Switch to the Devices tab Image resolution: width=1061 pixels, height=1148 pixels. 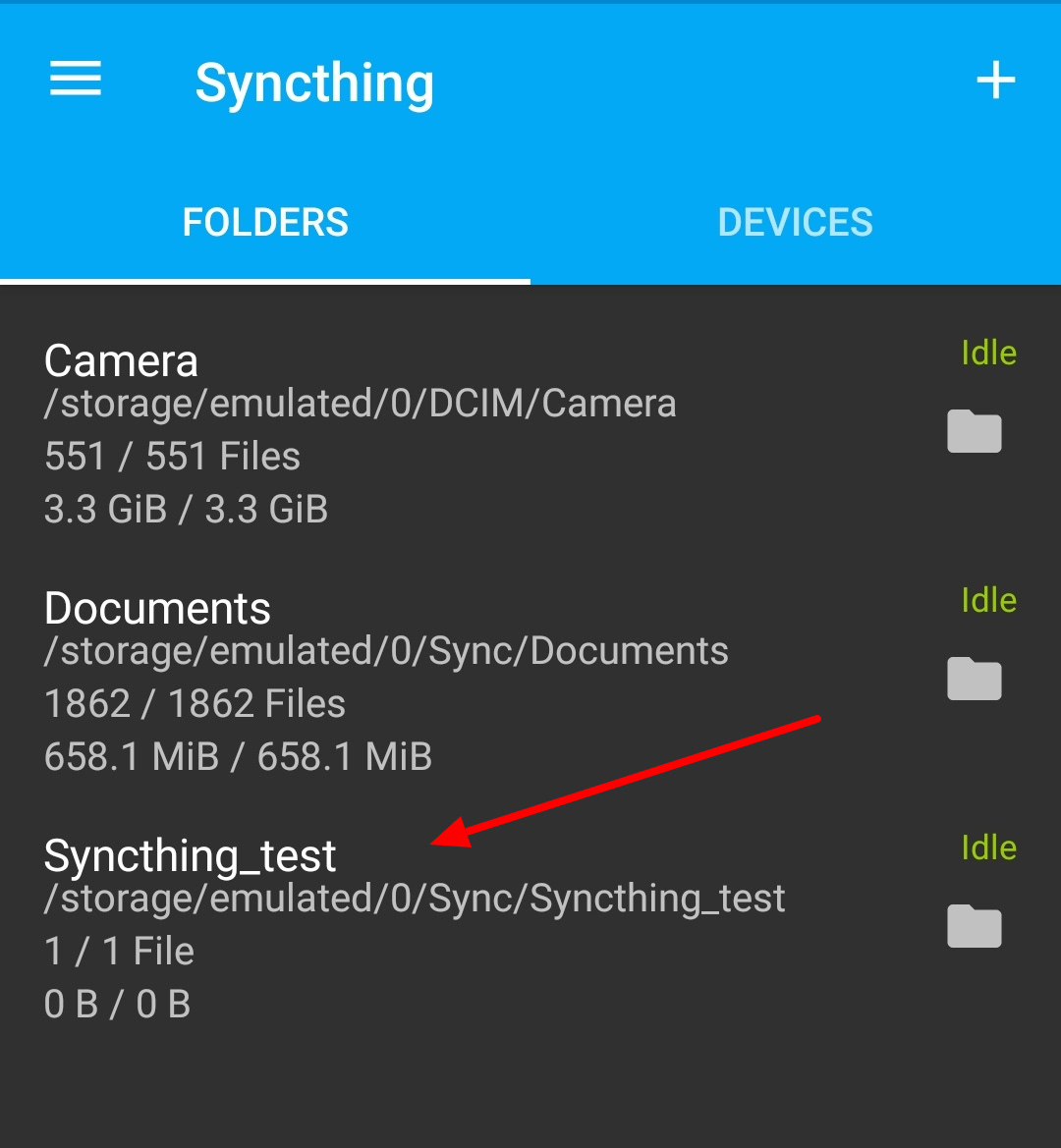click(795, 222)
